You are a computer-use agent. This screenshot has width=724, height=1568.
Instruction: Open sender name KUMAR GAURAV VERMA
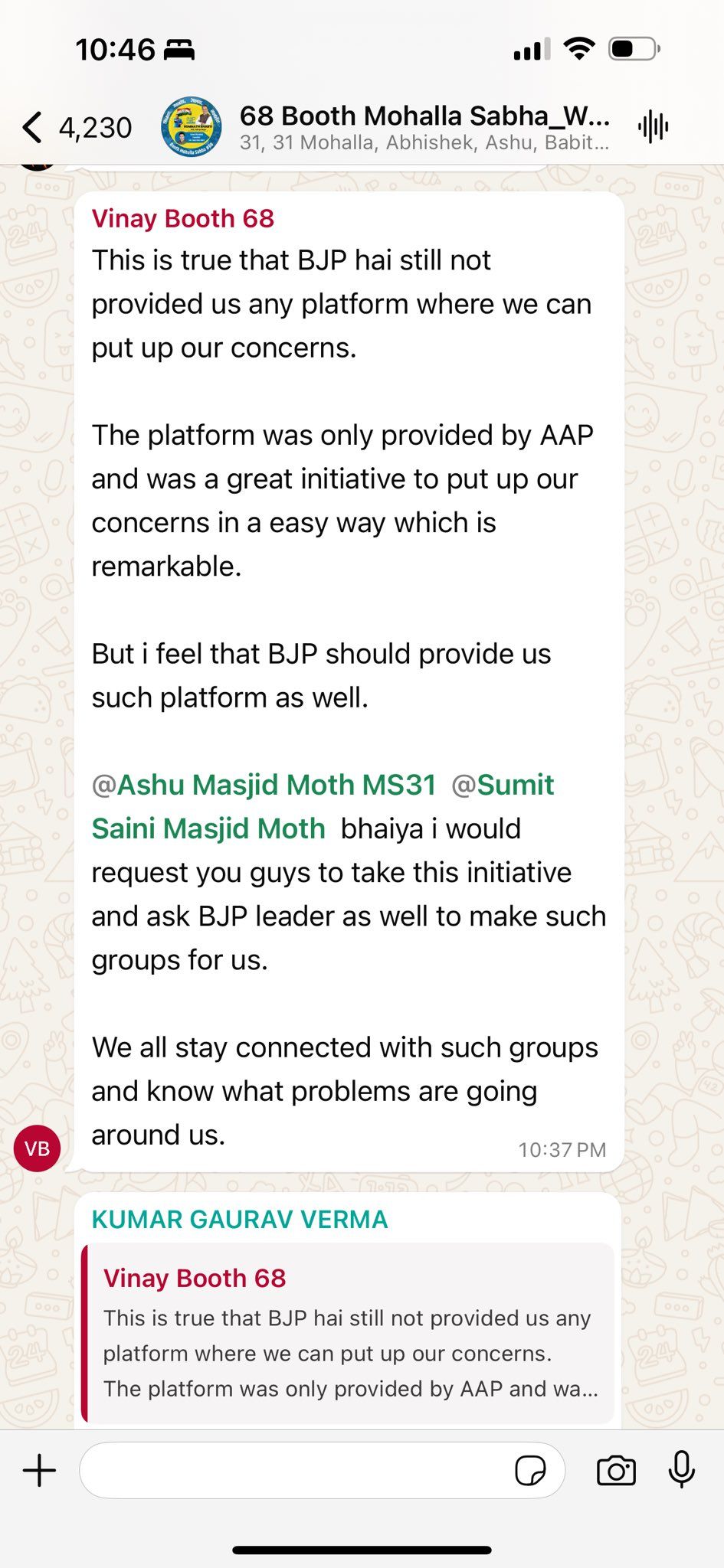[x=240, y=1220]
